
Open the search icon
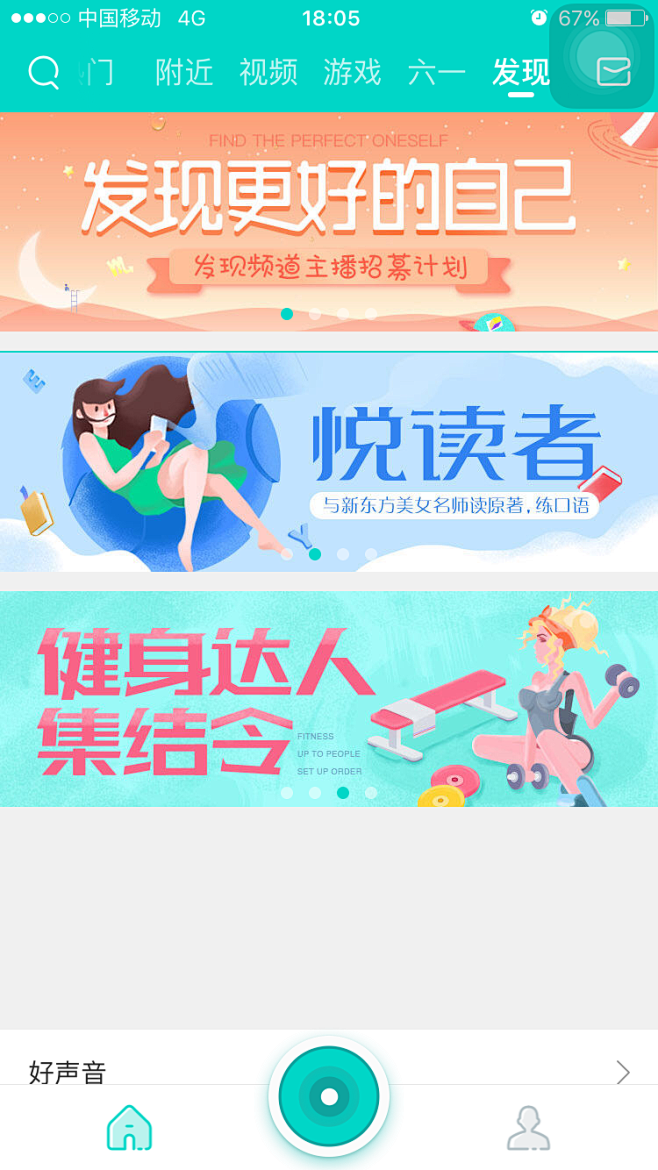[43, 73]
